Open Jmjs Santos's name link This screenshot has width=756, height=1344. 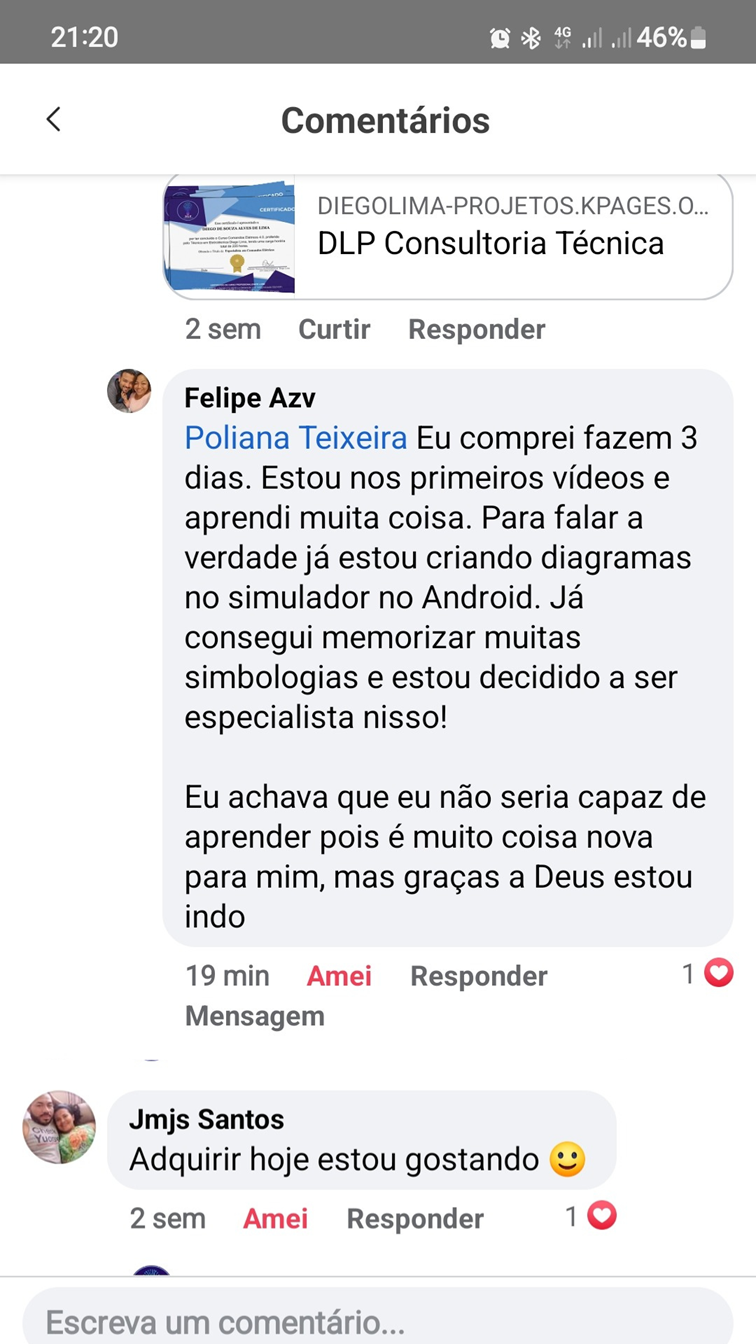pyautogui.click(x=206, y=1119)
